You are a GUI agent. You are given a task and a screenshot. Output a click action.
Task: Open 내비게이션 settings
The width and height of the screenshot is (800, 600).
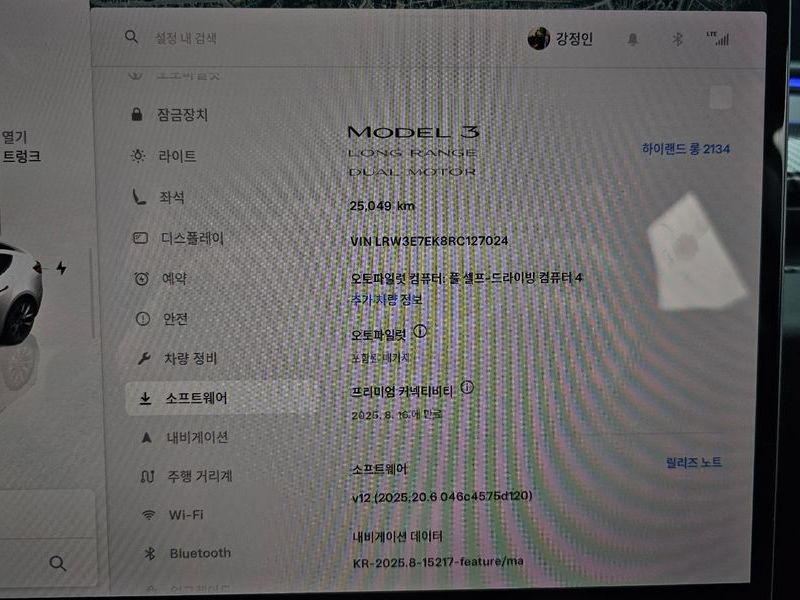coord(197,438)
